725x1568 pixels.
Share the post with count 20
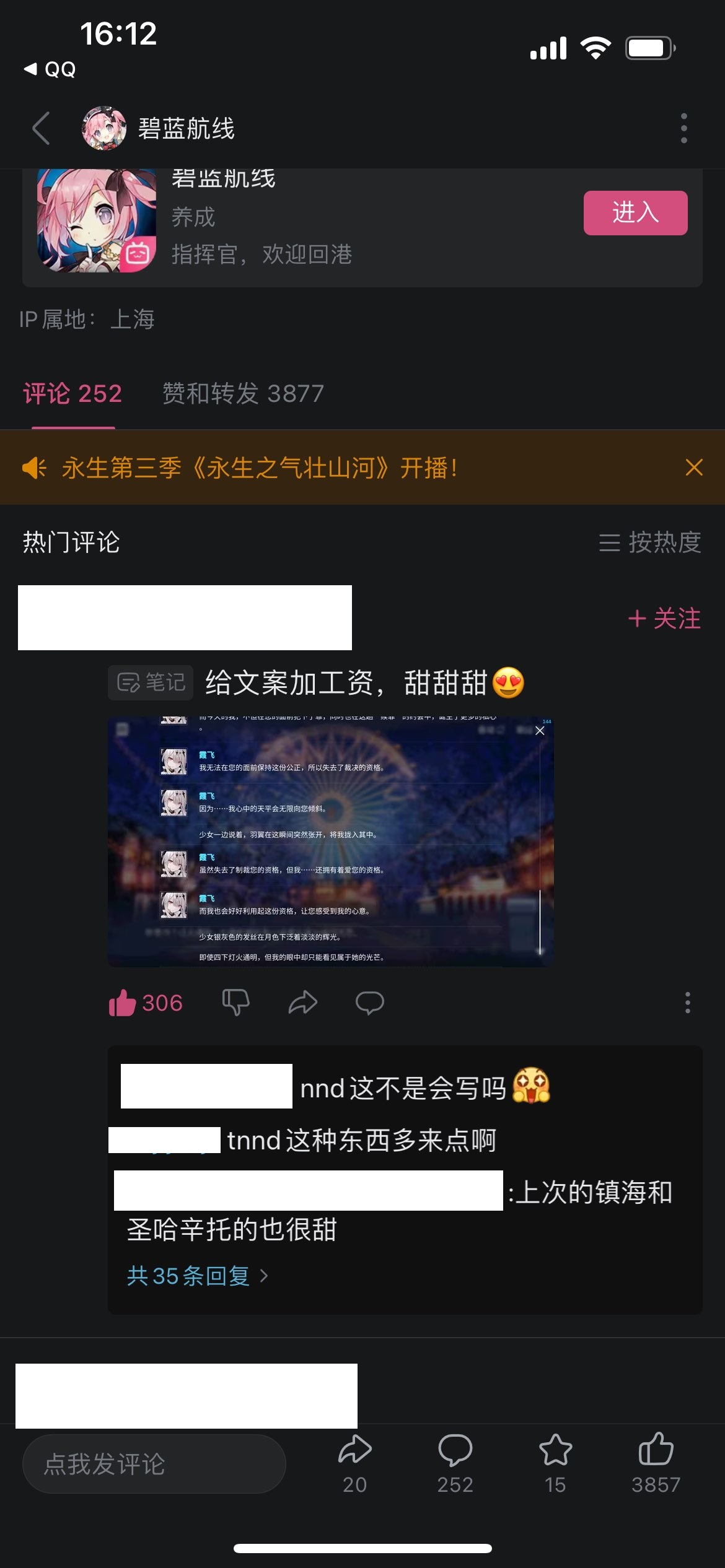[354, 1461]
